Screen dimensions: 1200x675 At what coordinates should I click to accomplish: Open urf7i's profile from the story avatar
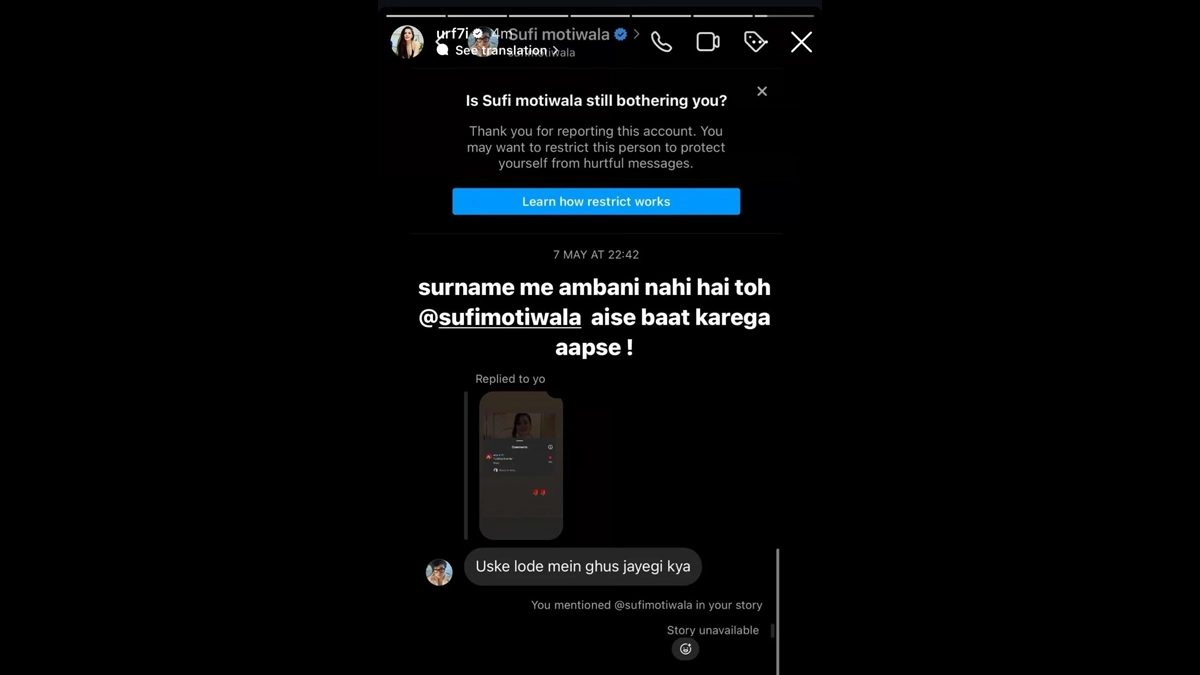point(407,42)
